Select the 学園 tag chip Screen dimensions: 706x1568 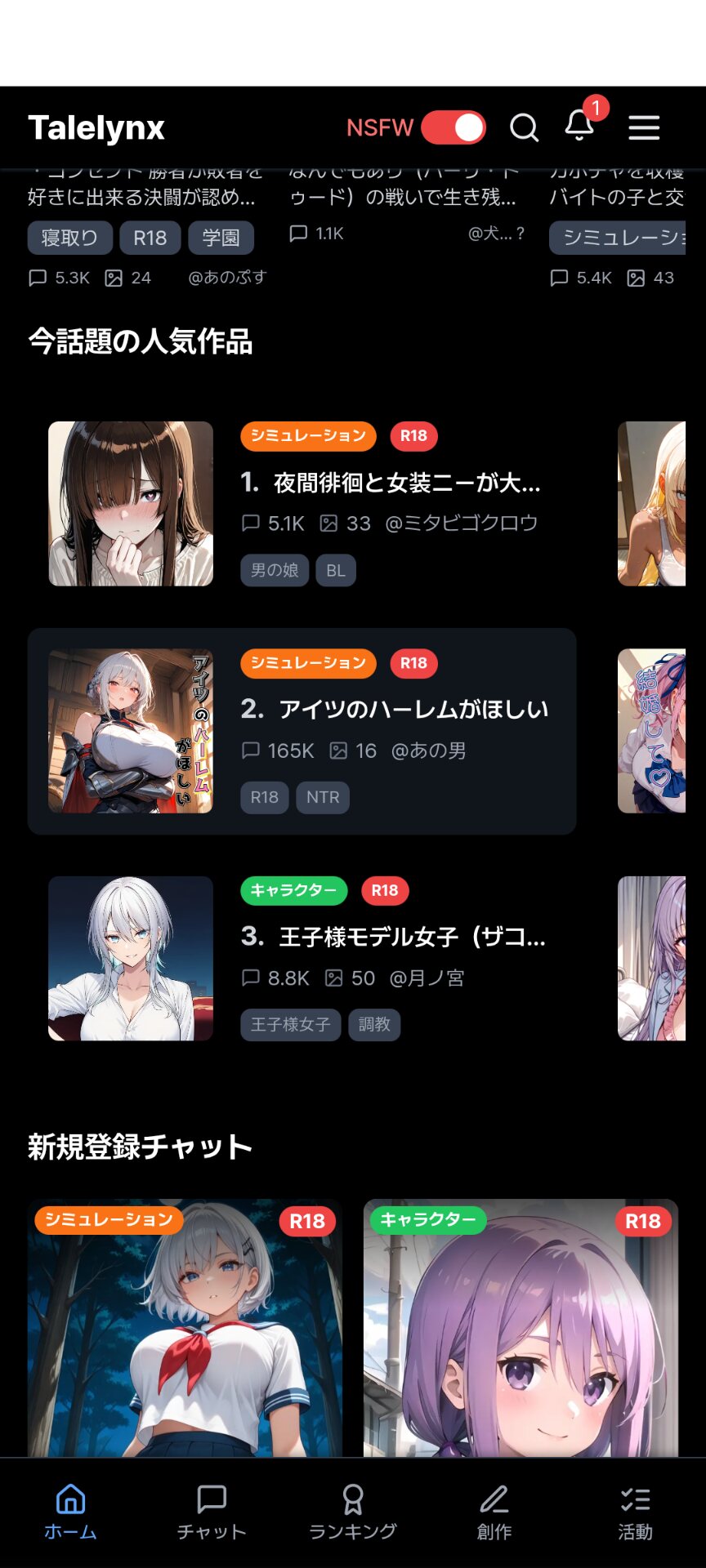[221, 238]
